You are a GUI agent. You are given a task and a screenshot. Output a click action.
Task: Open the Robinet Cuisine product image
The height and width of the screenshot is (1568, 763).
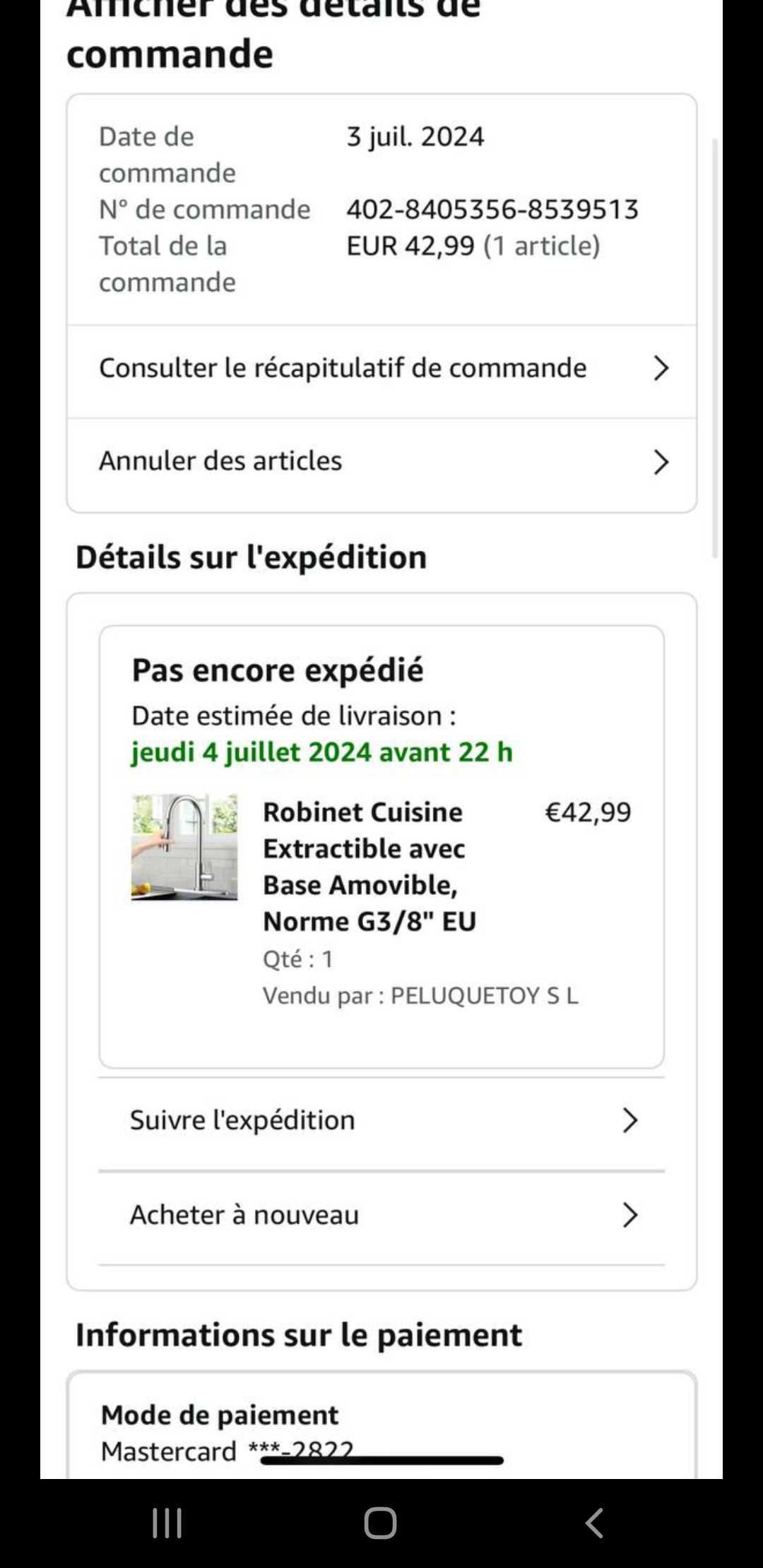tap(184, 848)
